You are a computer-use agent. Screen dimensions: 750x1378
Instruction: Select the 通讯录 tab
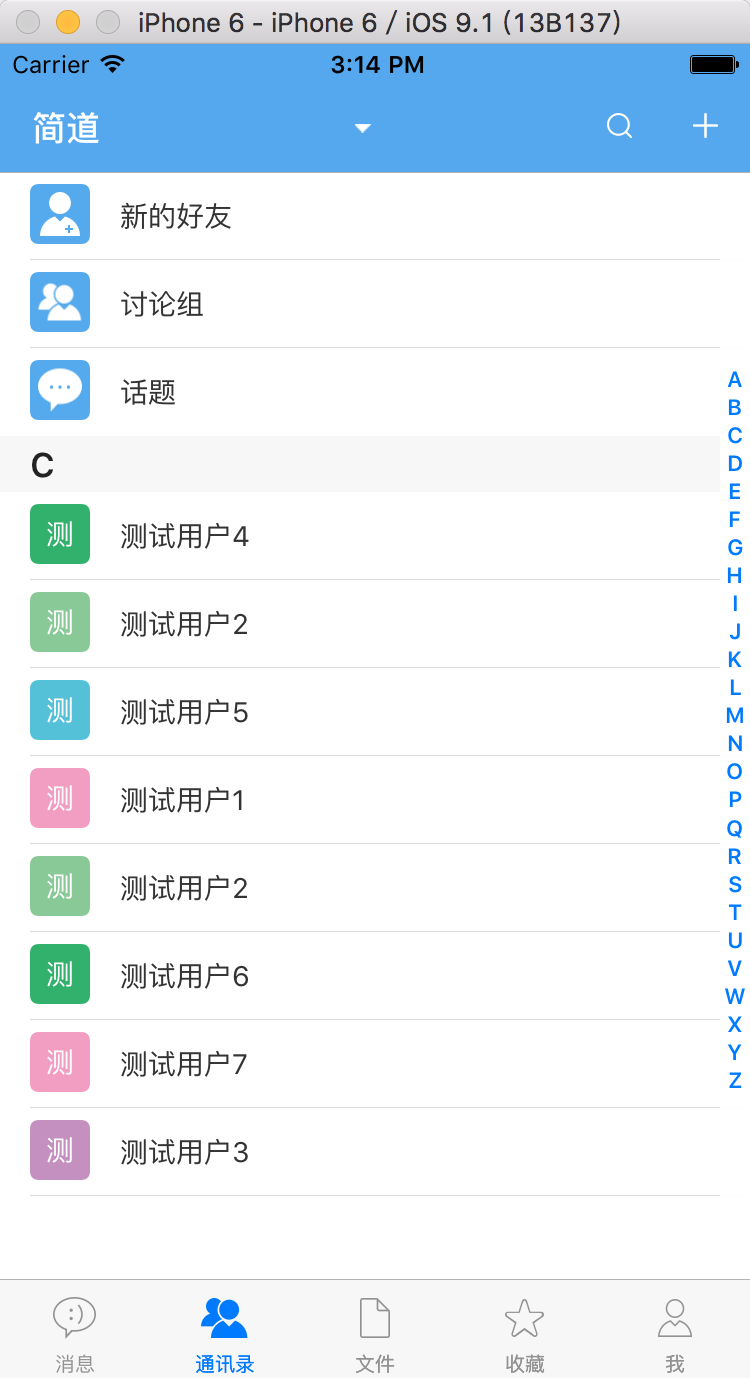(225, 1334)
